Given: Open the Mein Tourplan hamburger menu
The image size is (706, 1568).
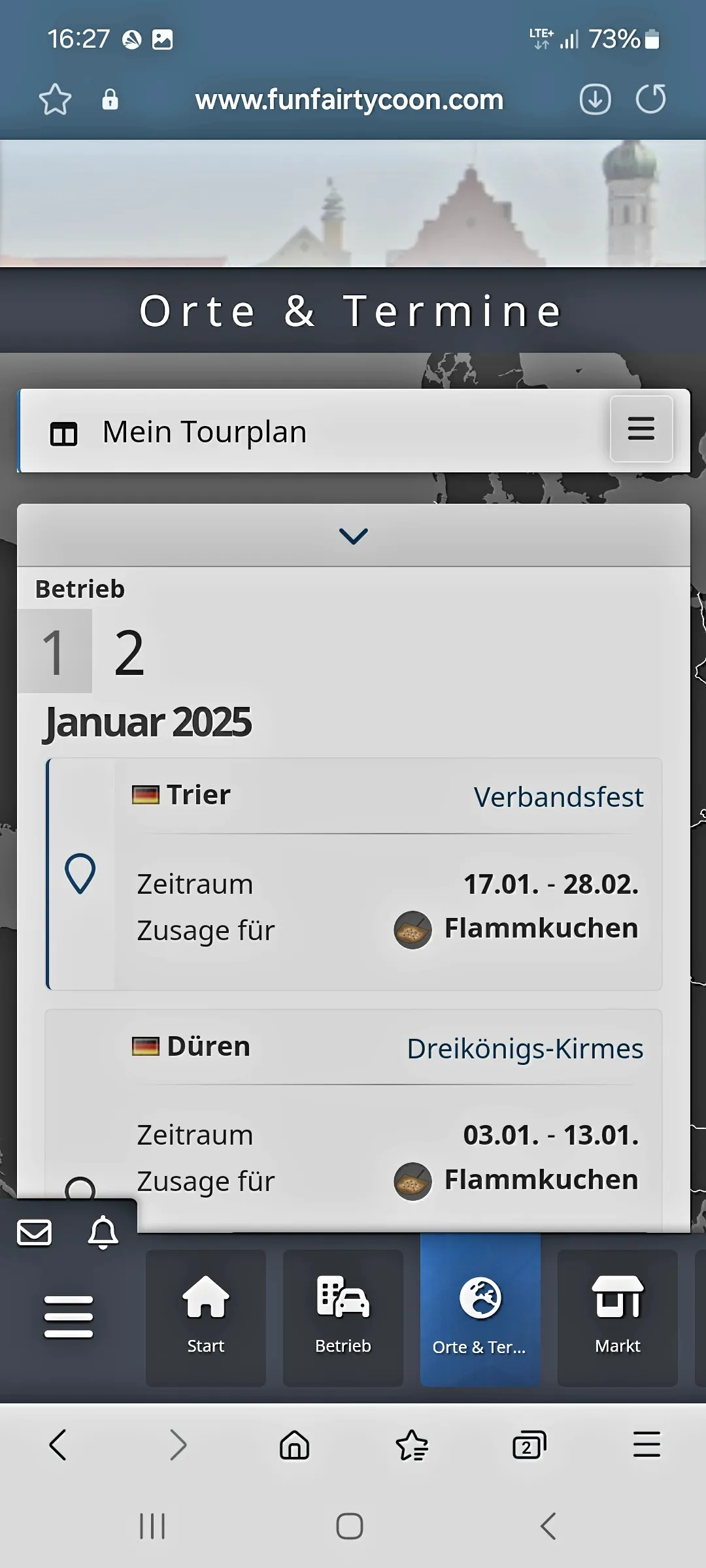Looking at the screenshot, I should [x=641, y=429].
